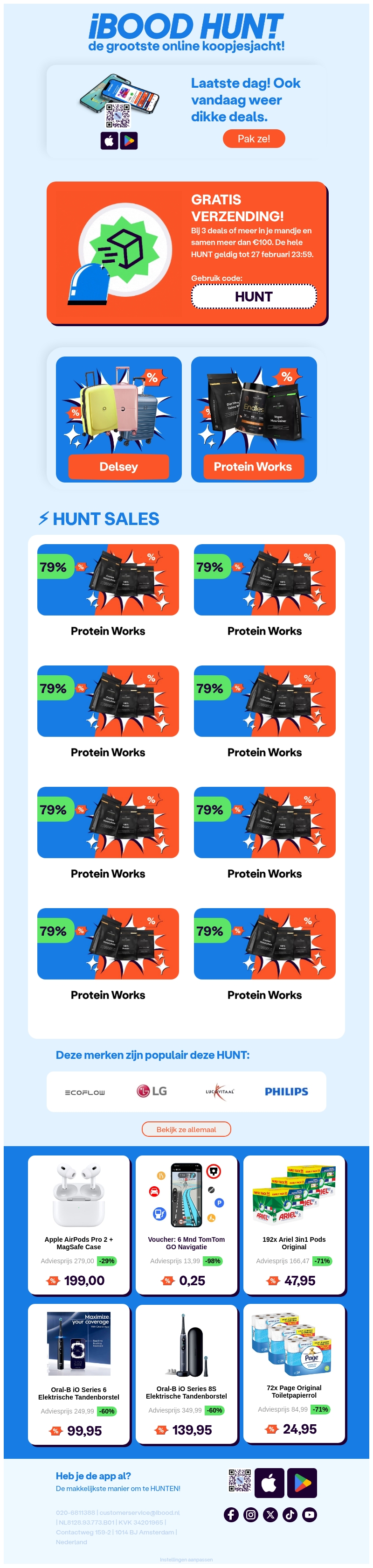The image size is (373, 1568).
Task: View Apple AirPods Pro 2 deal
Action: [x=78, y=1224]
